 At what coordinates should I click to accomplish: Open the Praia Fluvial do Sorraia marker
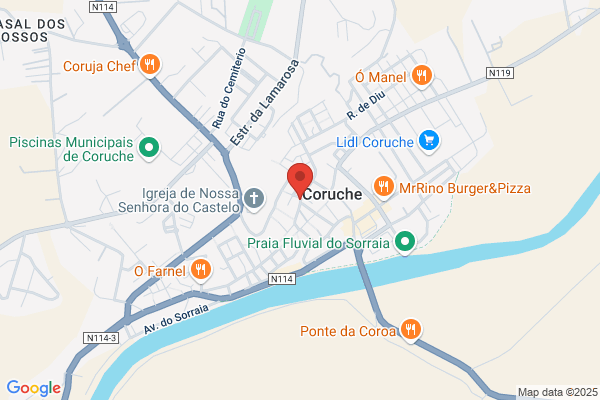tap(405, 243)
